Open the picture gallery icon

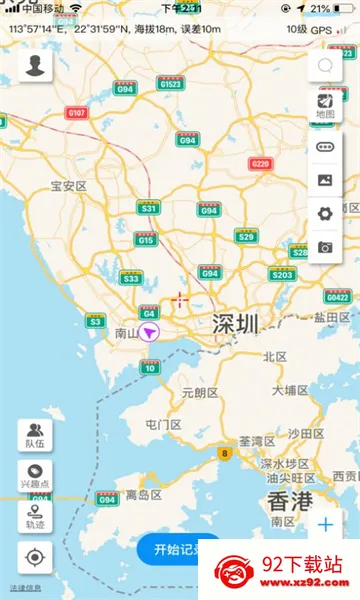(325, 180)
